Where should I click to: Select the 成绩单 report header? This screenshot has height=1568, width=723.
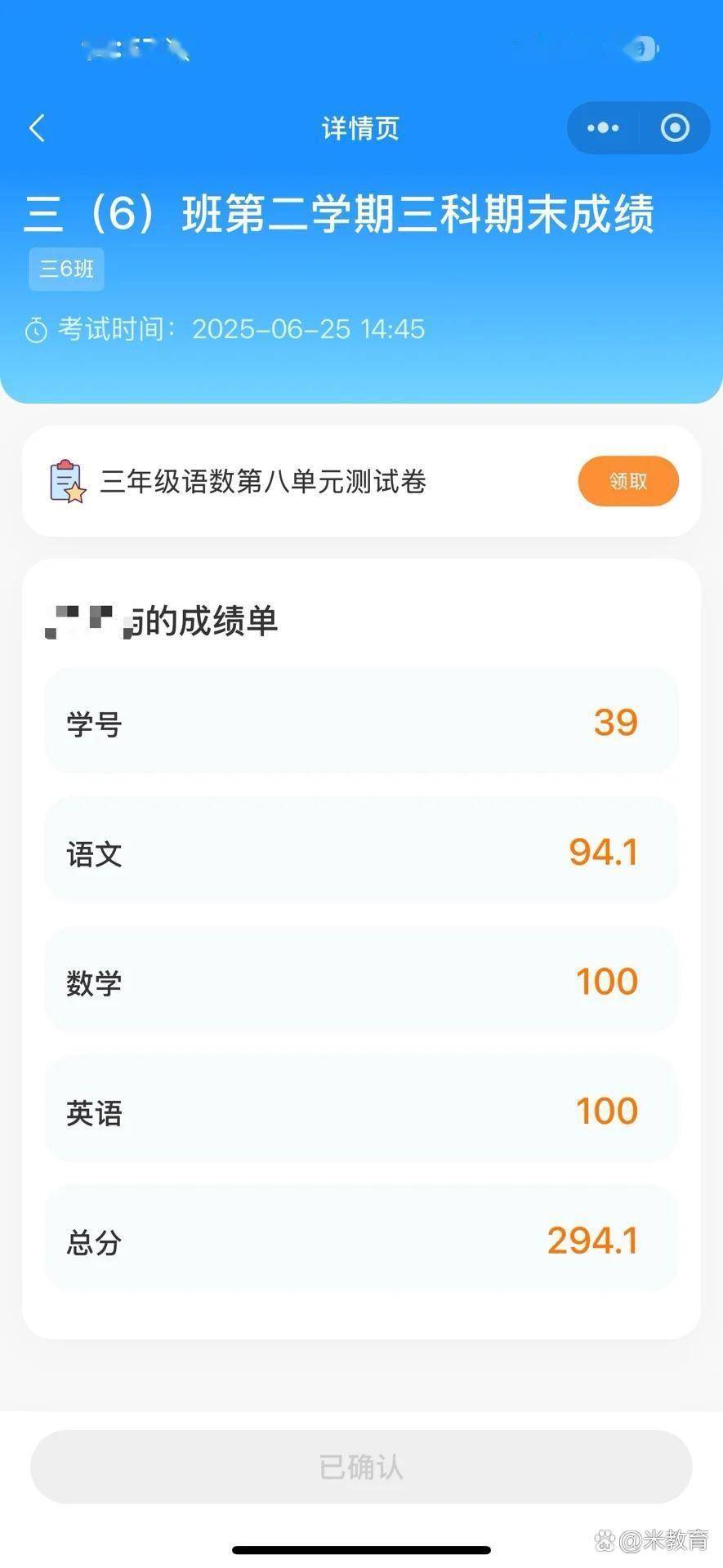coord(161,621)
